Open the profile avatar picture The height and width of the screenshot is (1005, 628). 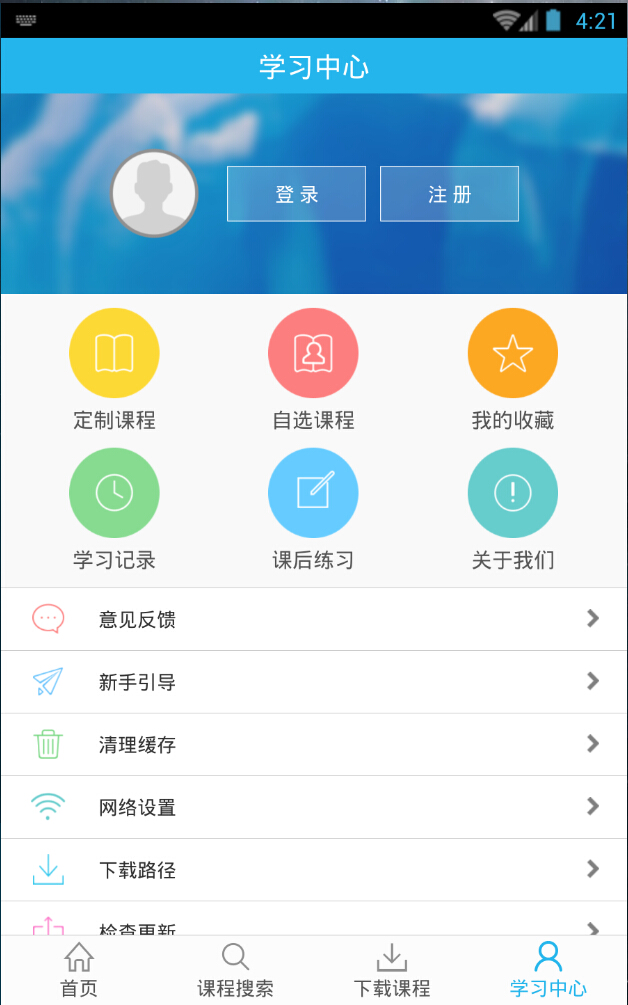click(x=154, y=194)
